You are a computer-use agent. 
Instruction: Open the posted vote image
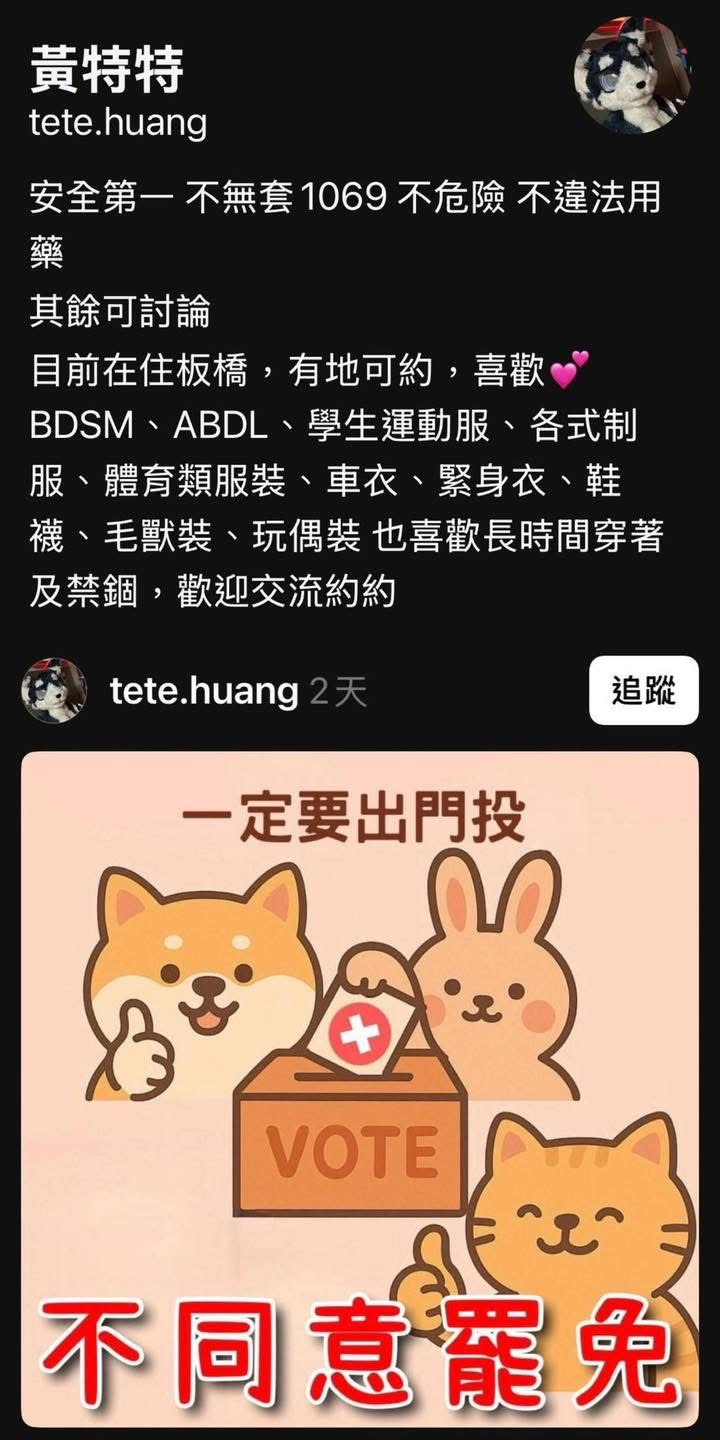click(x=360, y=1089)
